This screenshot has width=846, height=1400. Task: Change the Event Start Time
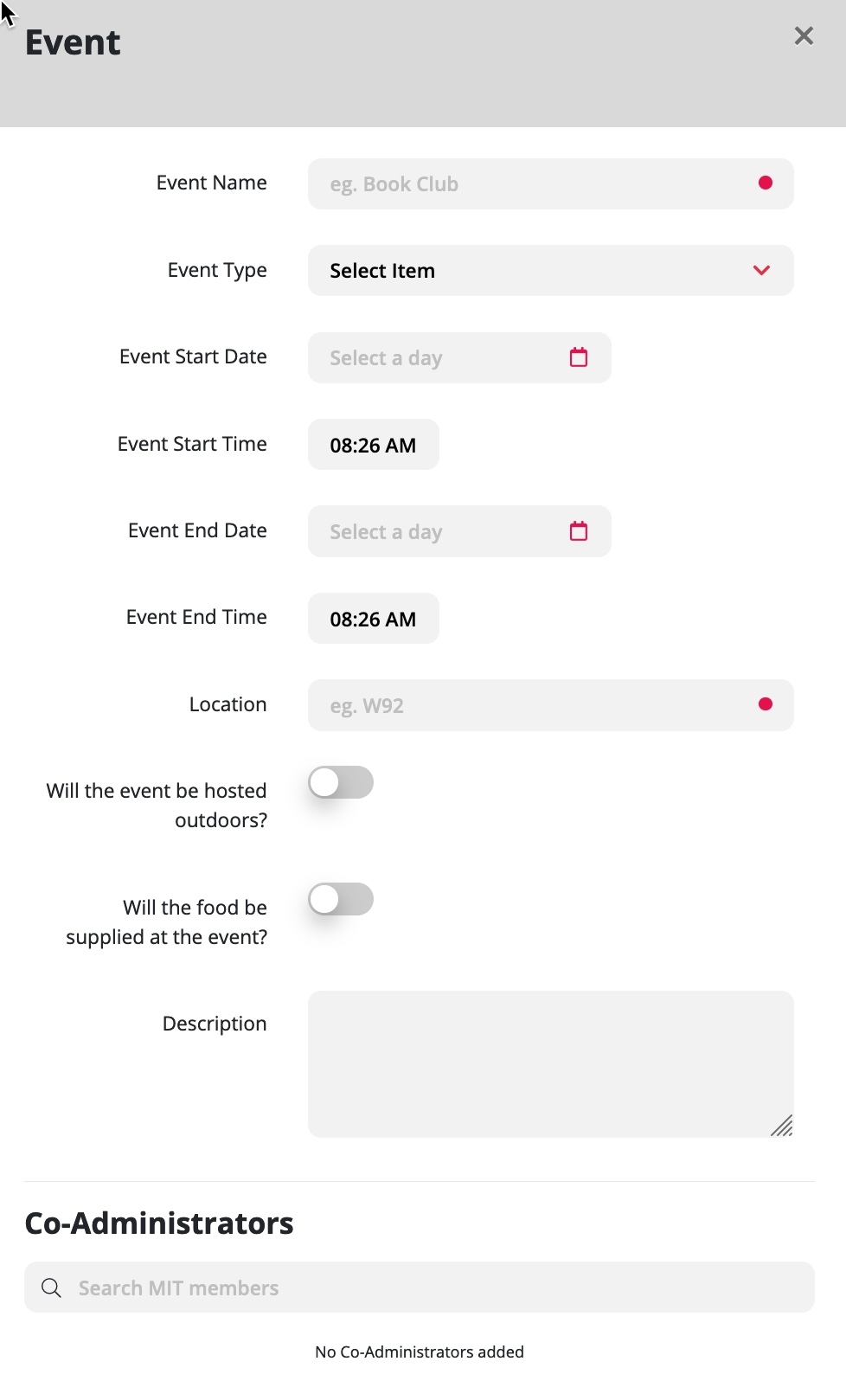pyautogui.click(x=373, y=445)
